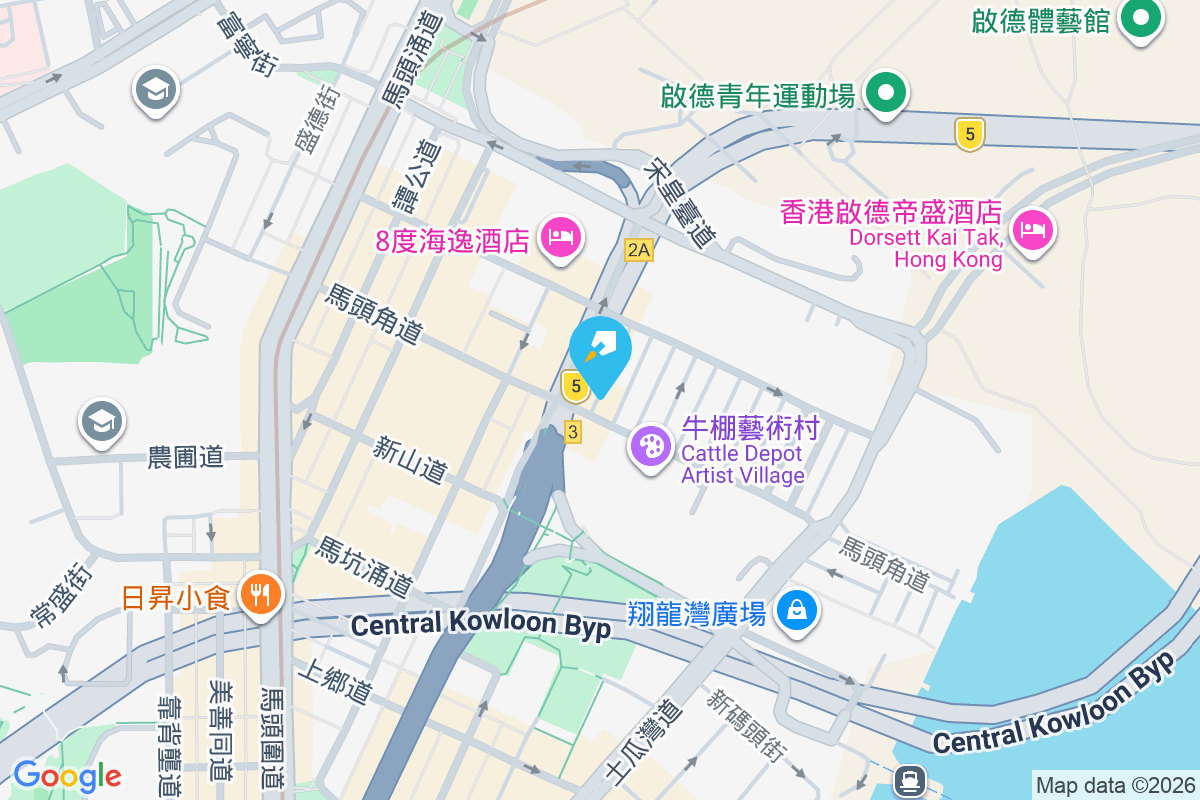Viewport: 1200px width, 800px height.
Task: Select the 日昇小食 restaurant pin
Action: (261, 595)
